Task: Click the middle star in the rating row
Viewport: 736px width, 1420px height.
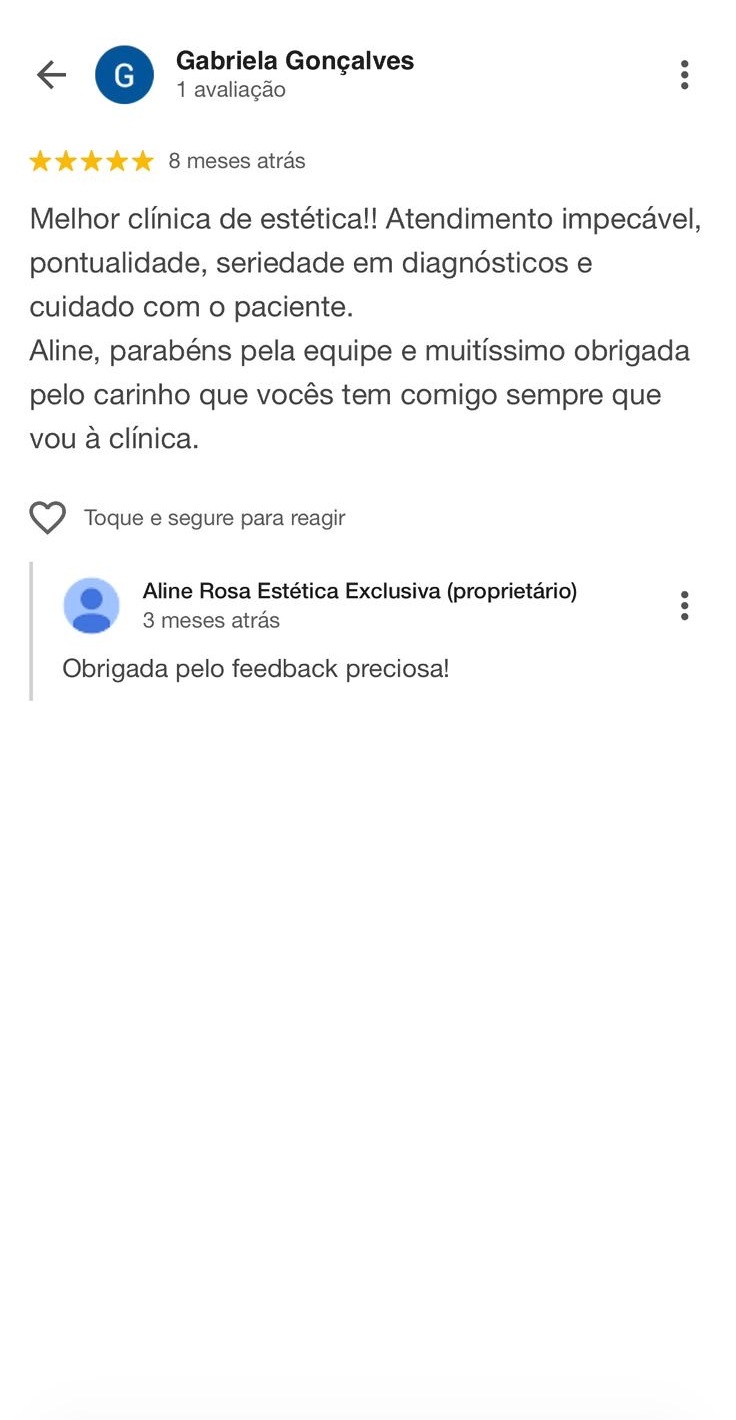Action: click(x=91, y=160)
